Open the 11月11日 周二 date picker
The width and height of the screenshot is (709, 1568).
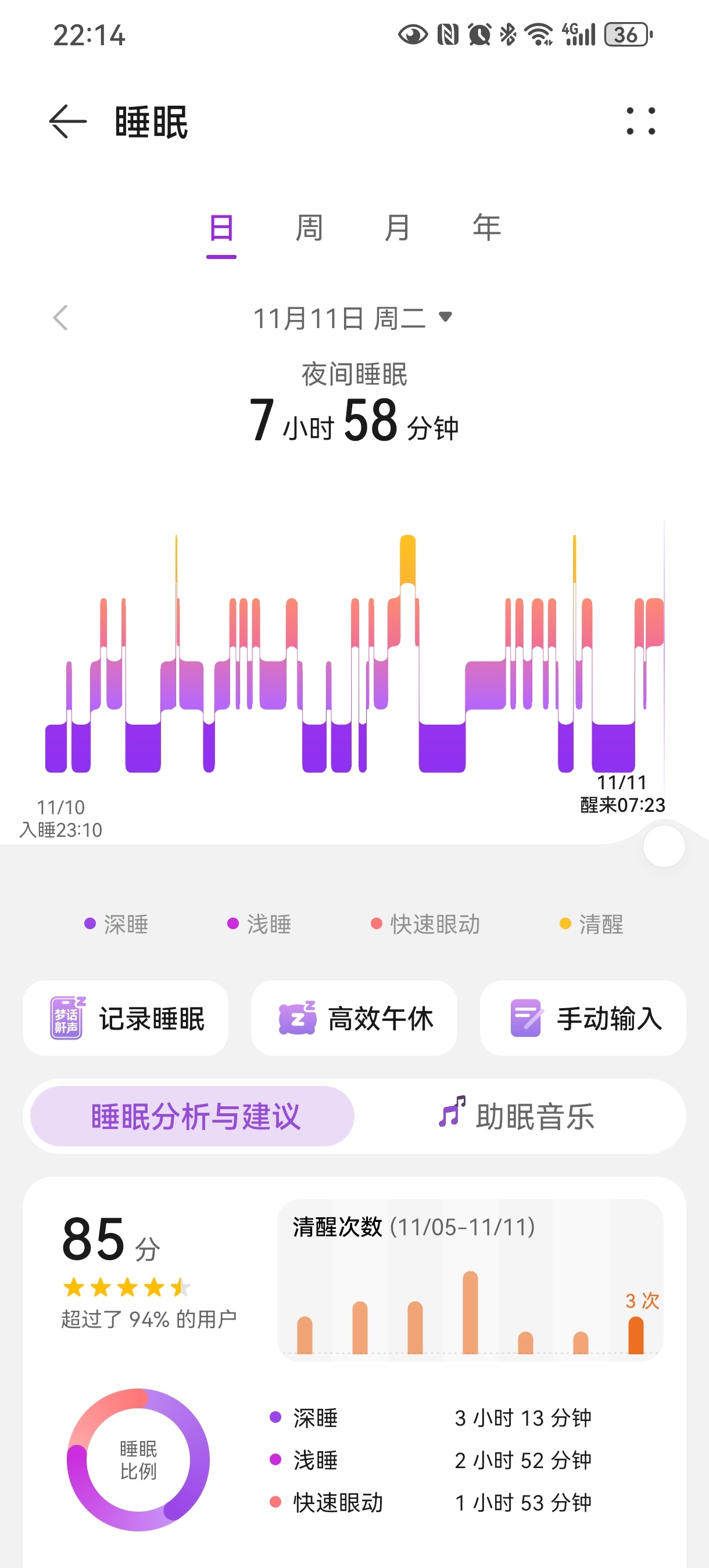(352, 318)
